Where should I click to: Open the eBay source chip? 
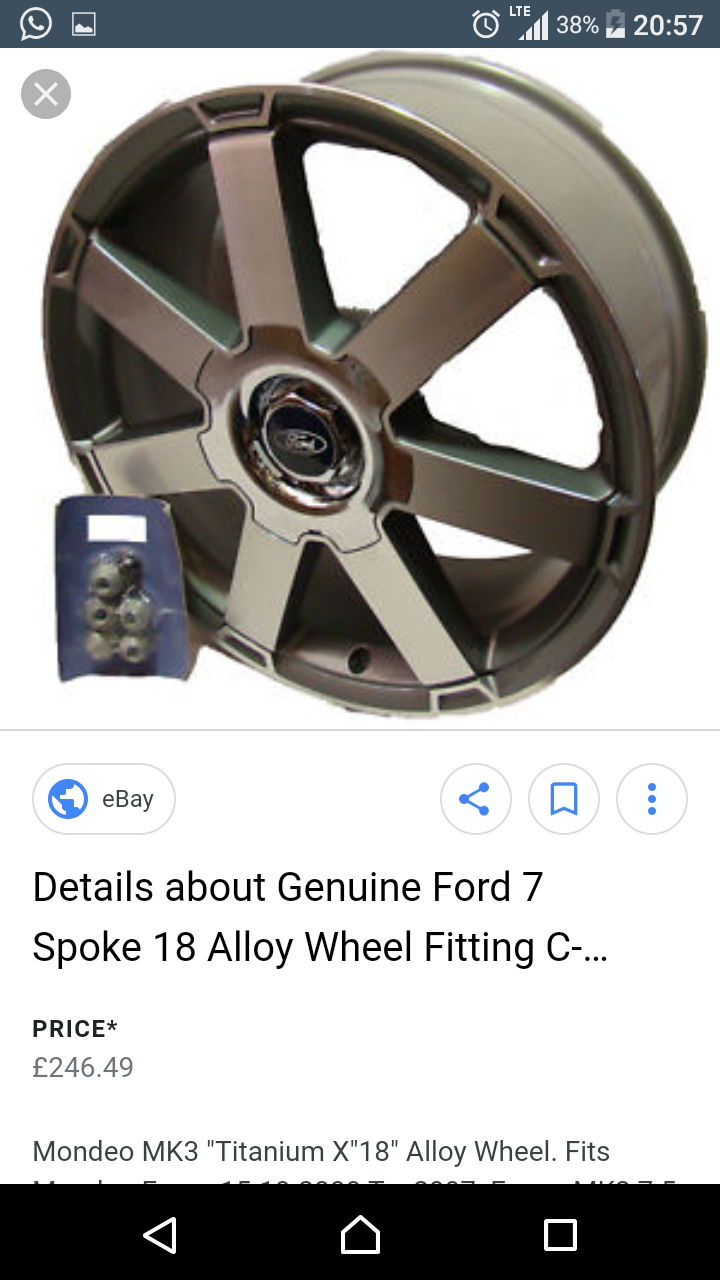[x=104, y=799]
